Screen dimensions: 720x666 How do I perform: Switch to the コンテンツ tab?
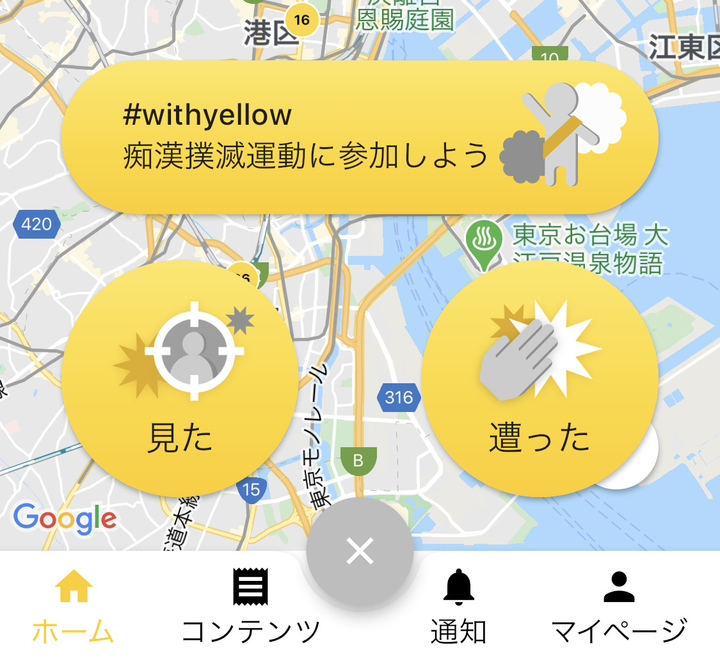[x=250, y=607]
